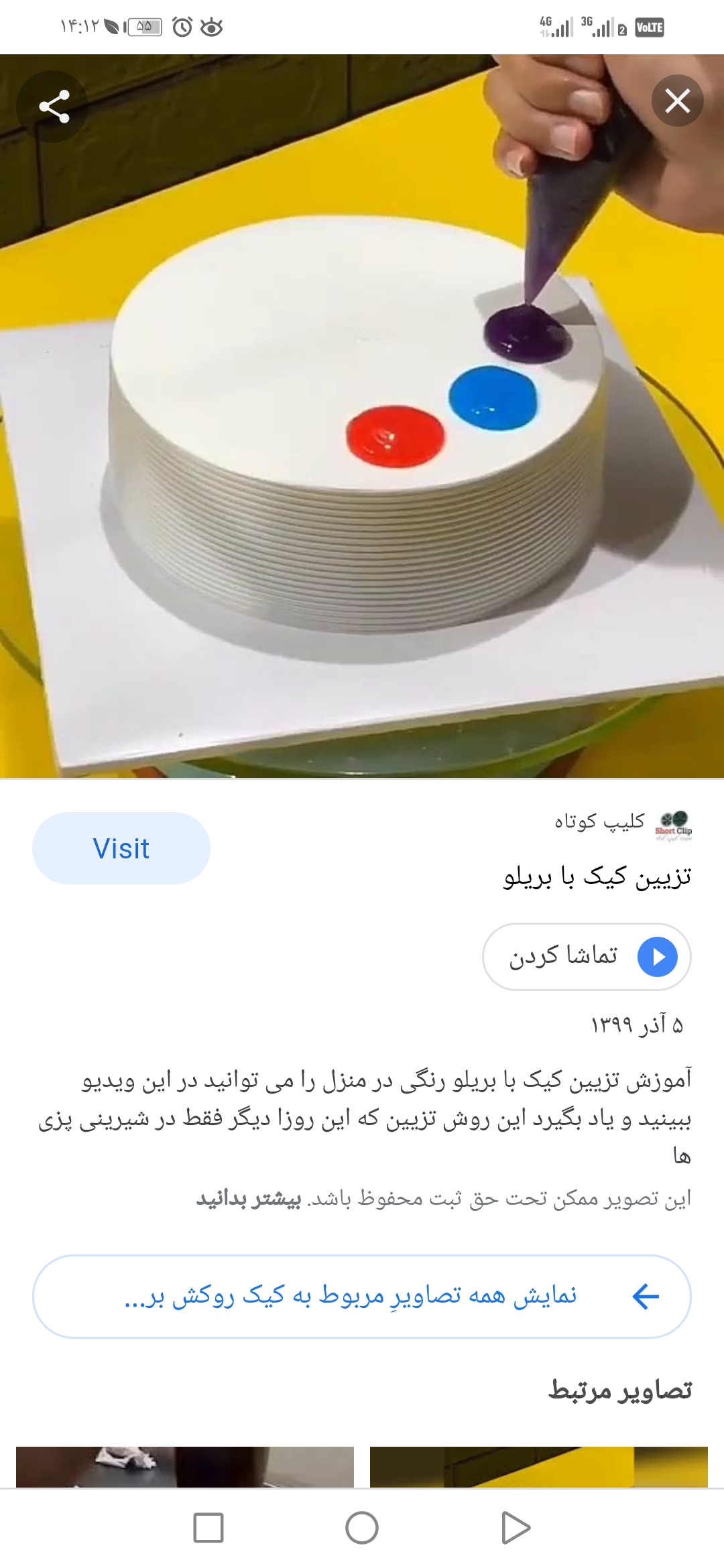Tap the Visit button
724x1568 pixels.
click(x=121, y=848)
